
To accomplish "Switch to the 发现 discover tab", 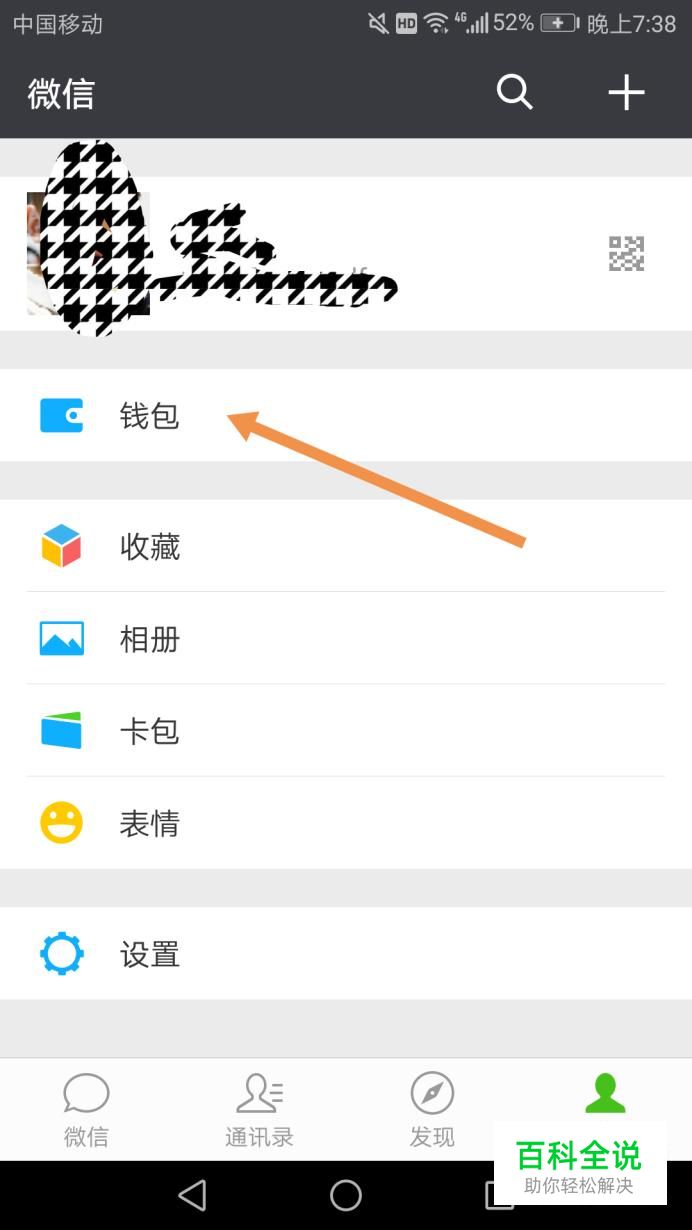I will pos(432,1110).
